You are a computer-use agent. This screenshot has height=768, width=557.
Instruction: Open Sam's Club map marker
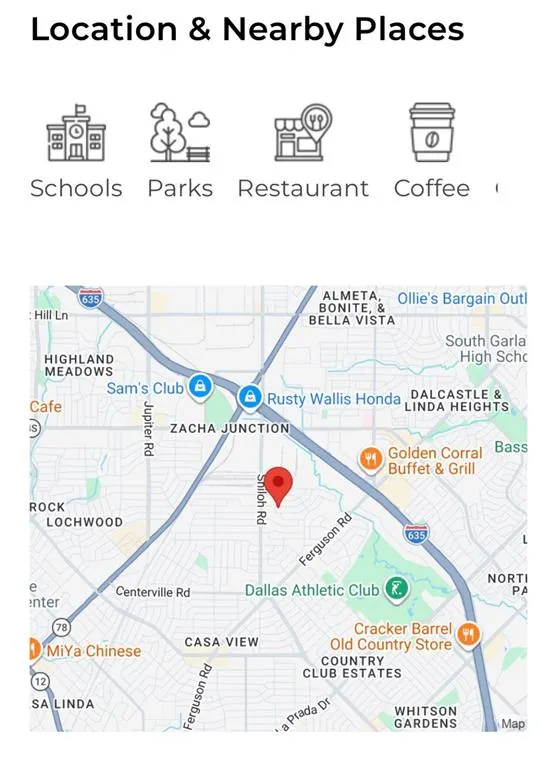[x=200, y=387]
